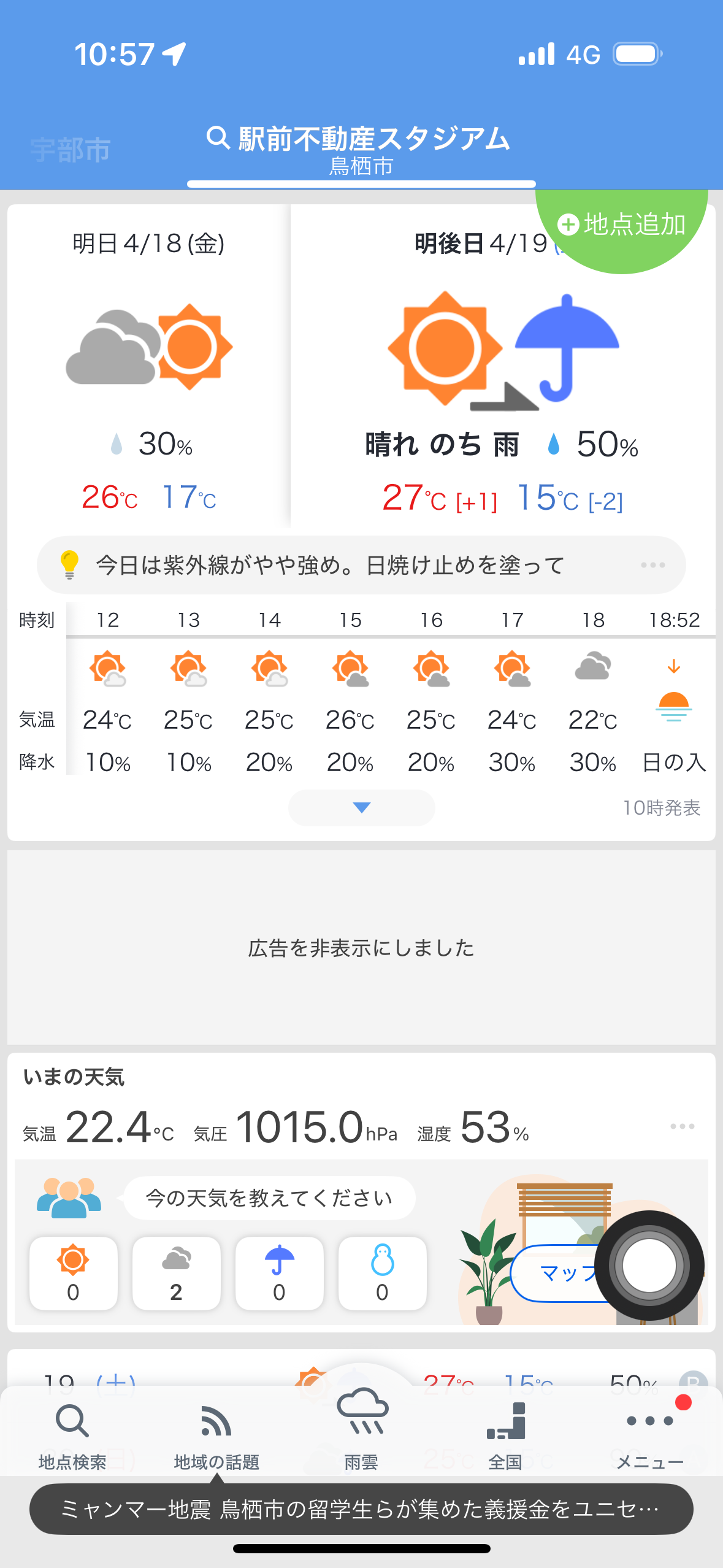Screen dimensions: 723x1568
Task: Report rainy weather with the umbrella button
Action: pyautogui.click(x=280, y=1273)
